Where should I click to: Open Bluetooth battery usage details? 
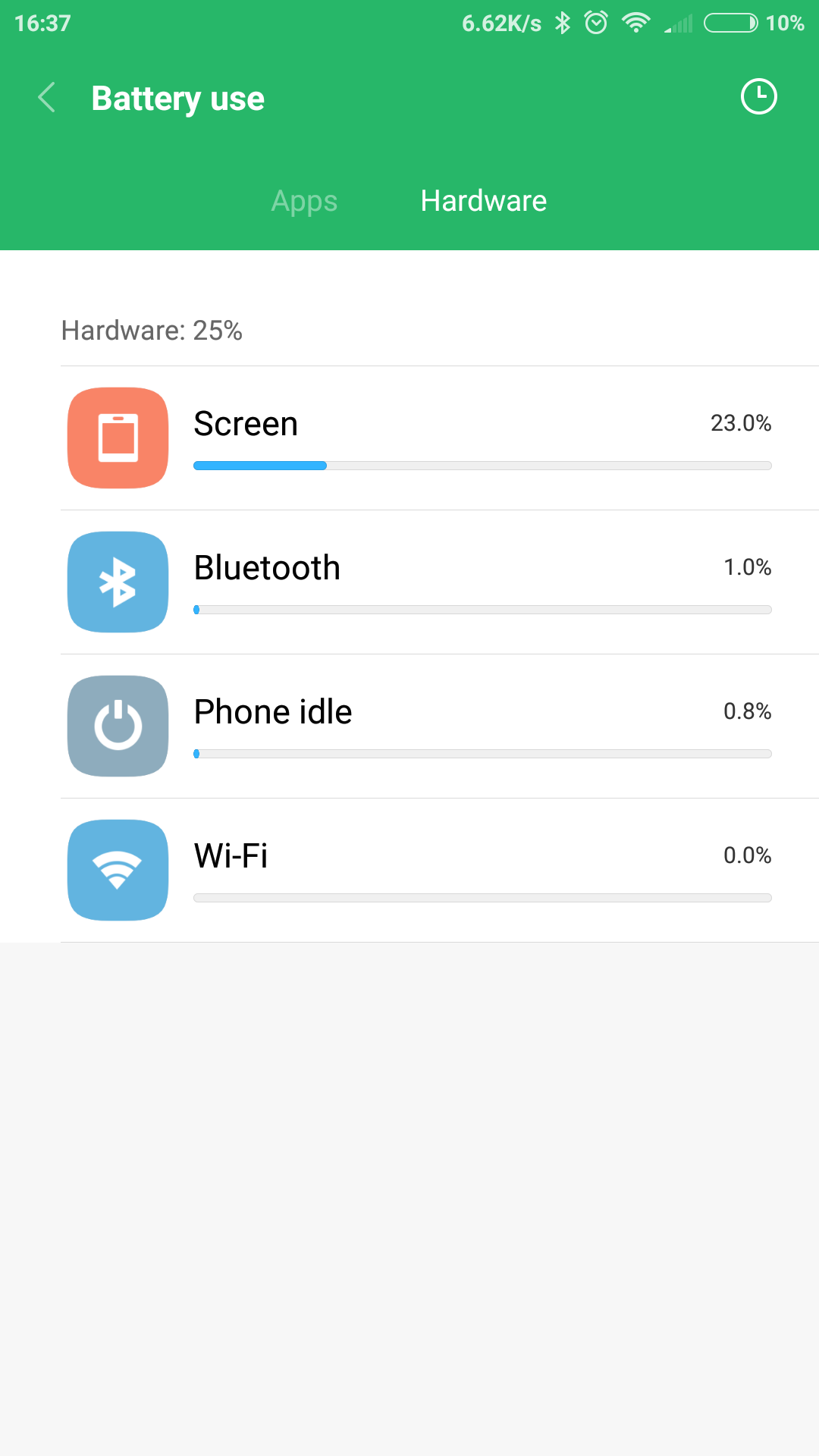pyautogui.click(x=440, y=582)
